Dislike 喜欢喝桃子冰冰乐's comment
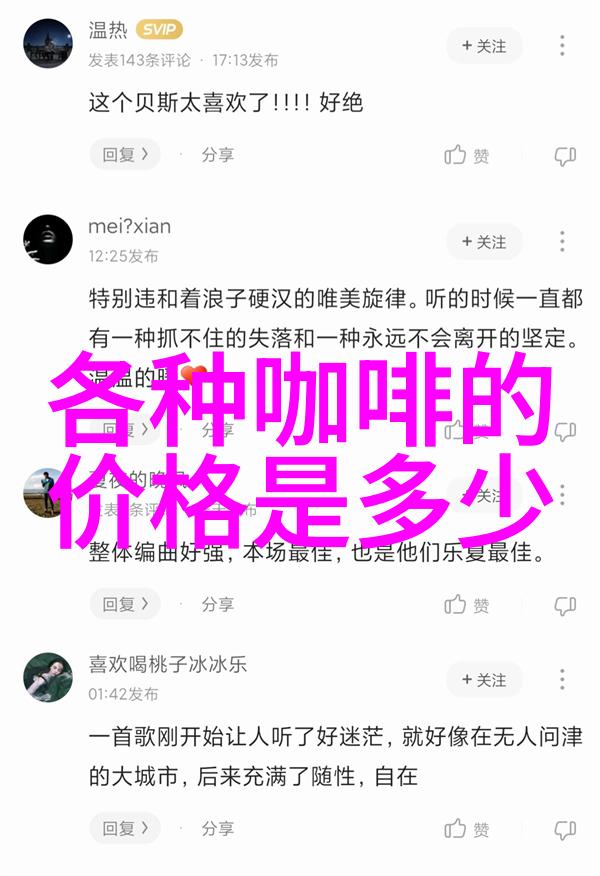Viewport: 600px width, 876px height. pyautogui.click(x=565, y=828)
